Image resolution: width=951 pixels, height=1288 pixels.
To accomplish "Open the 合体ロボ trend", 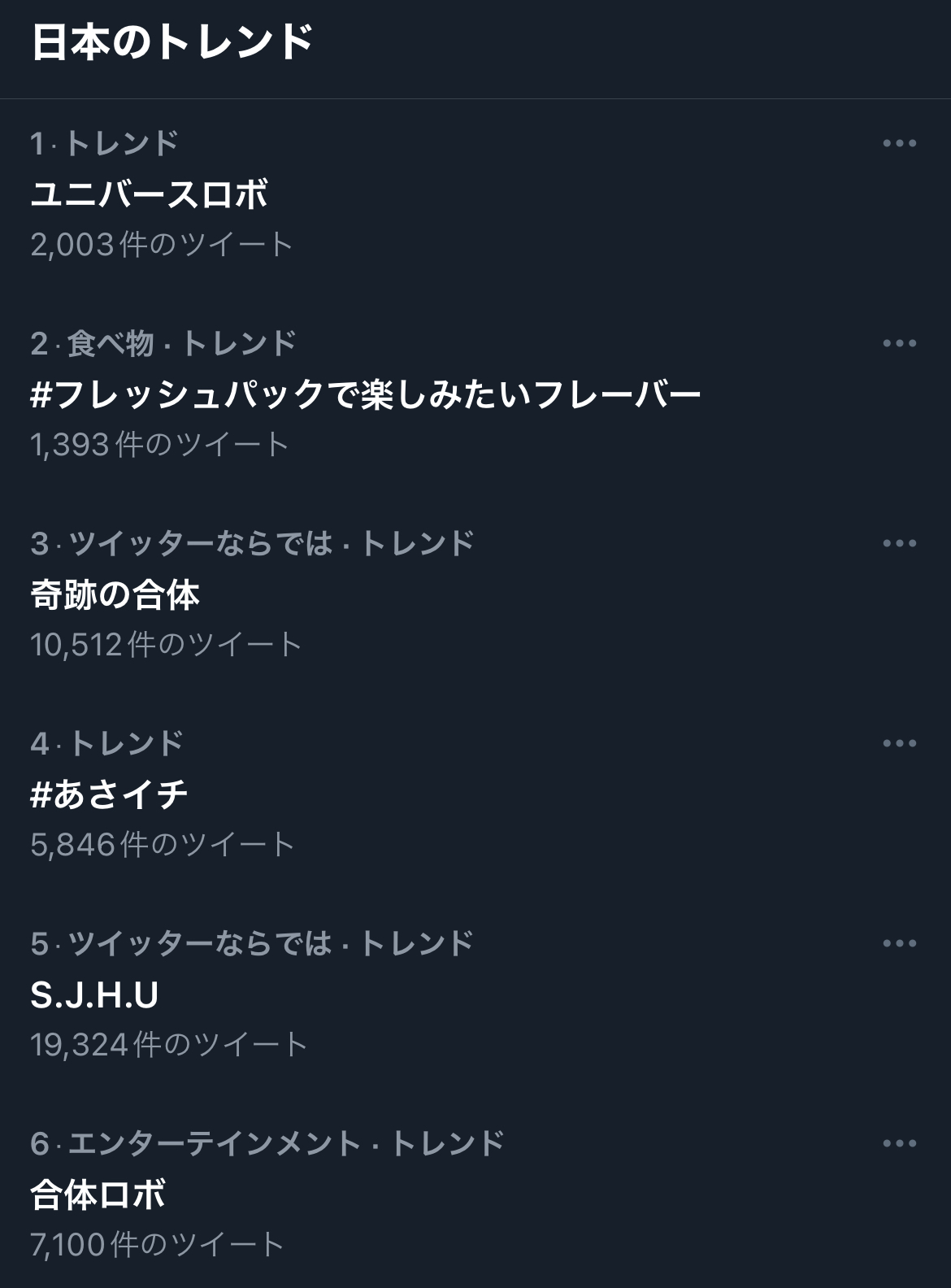I will point(98,1195).
